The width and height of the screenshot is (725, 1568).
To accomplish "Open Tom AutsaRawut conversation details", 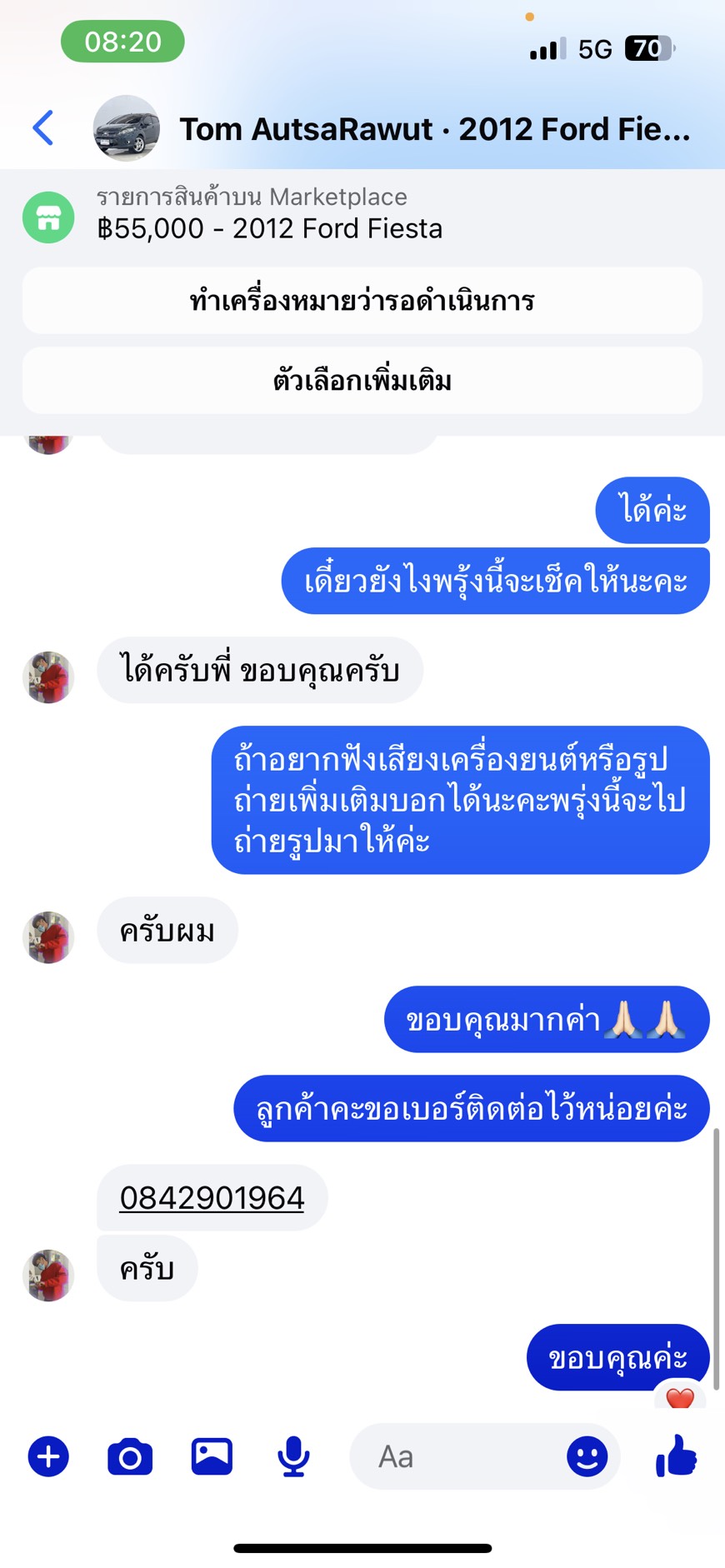I will pyautogui.click(x=433, y=129).
